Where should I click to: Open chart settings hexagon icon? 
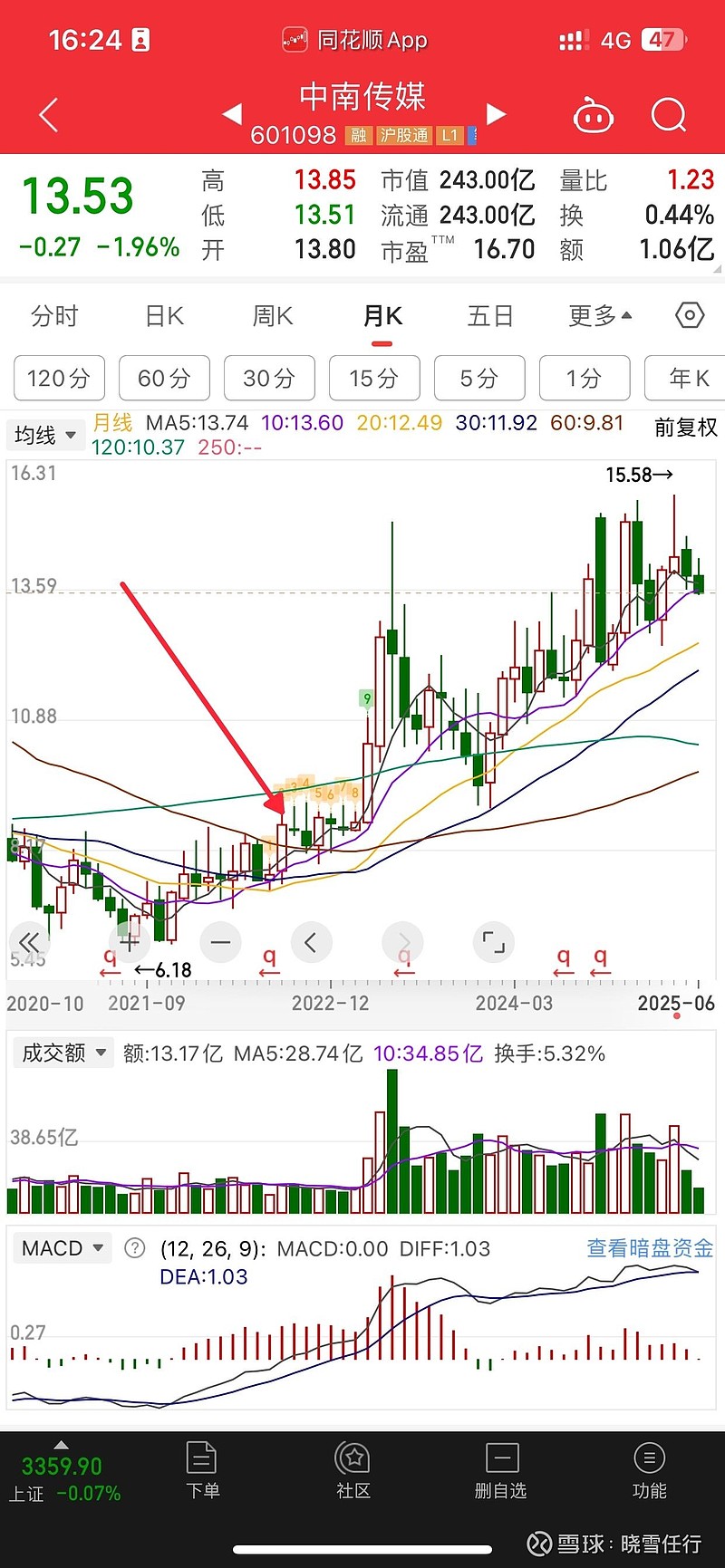[x=690, y=315]
